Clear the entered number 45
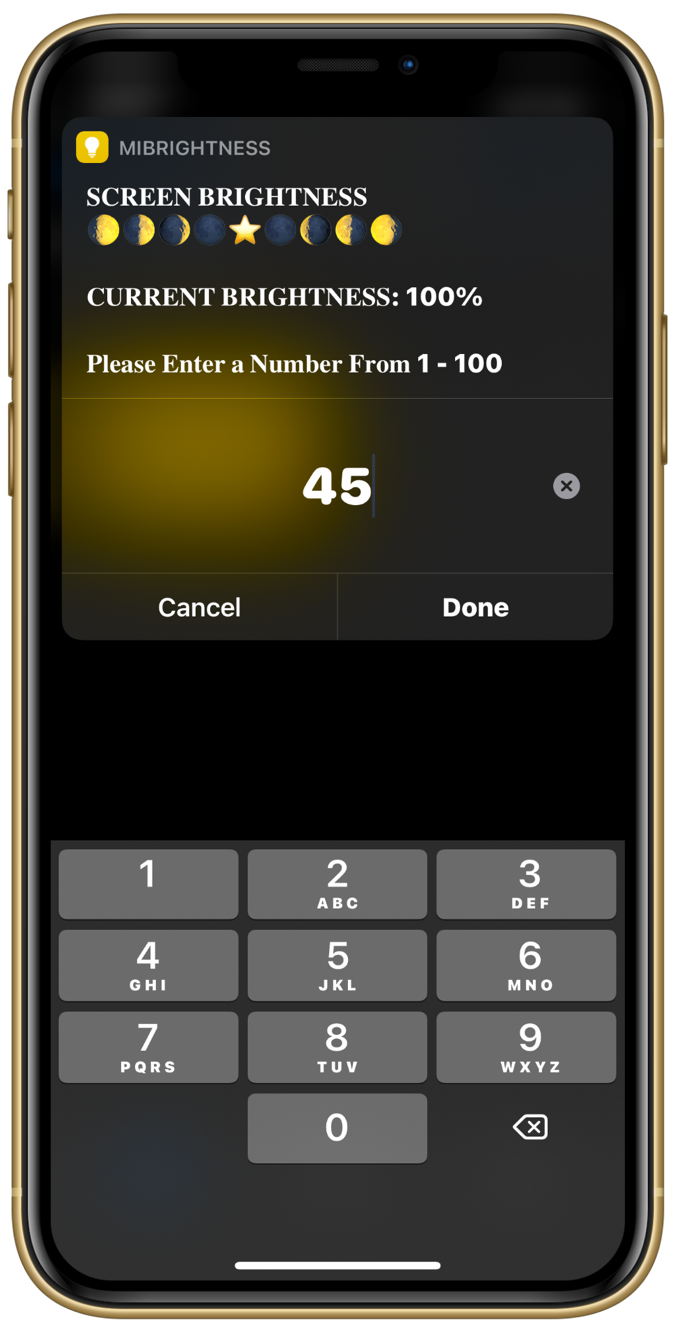The height and width of the screenshot is (1336, 675). point(566,486)
